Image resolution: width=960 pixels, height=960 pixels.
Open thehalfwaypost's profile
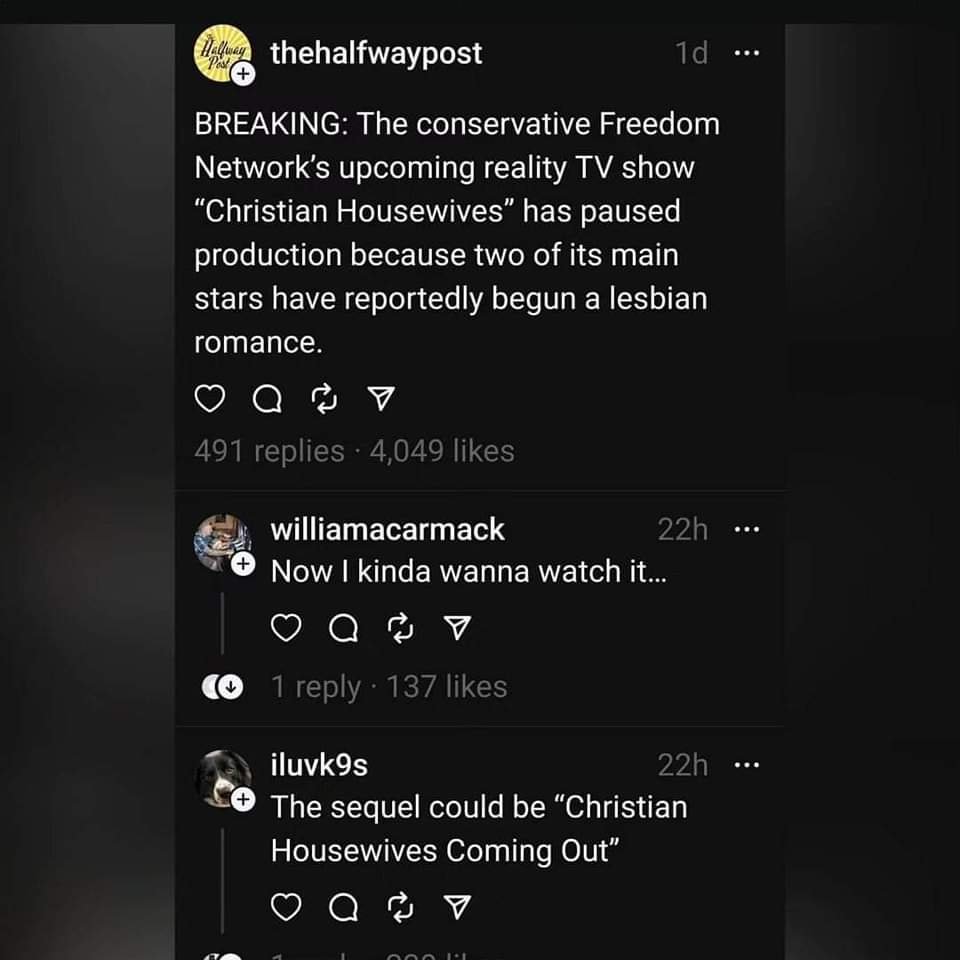pyautogui.click(x=376, y=53)
